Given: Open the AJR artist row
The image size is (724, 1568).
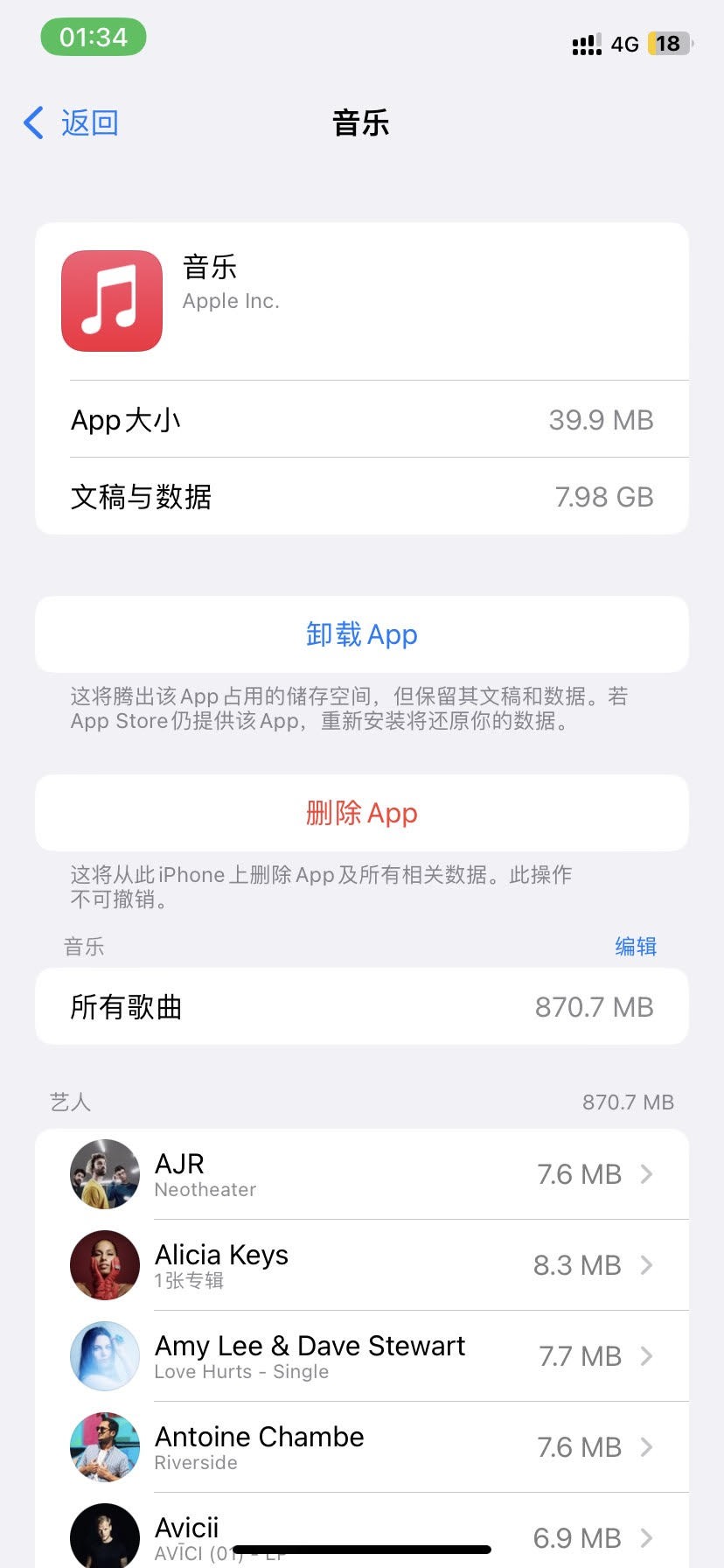Looking at the screenshot, I should click(x=361, y=1174).
